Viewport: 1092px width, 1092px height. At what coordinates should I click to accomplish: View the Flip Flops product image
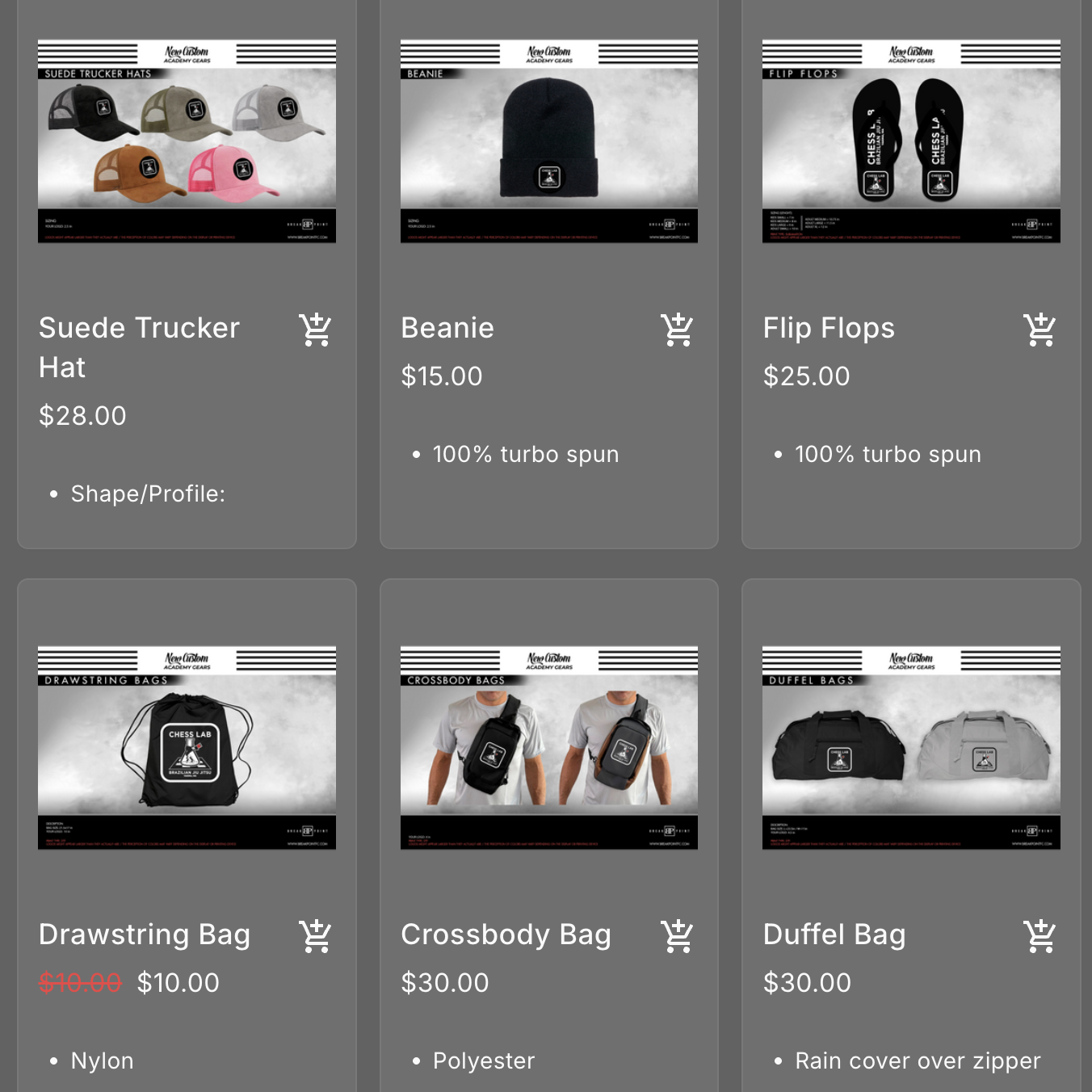click(911, 141)
